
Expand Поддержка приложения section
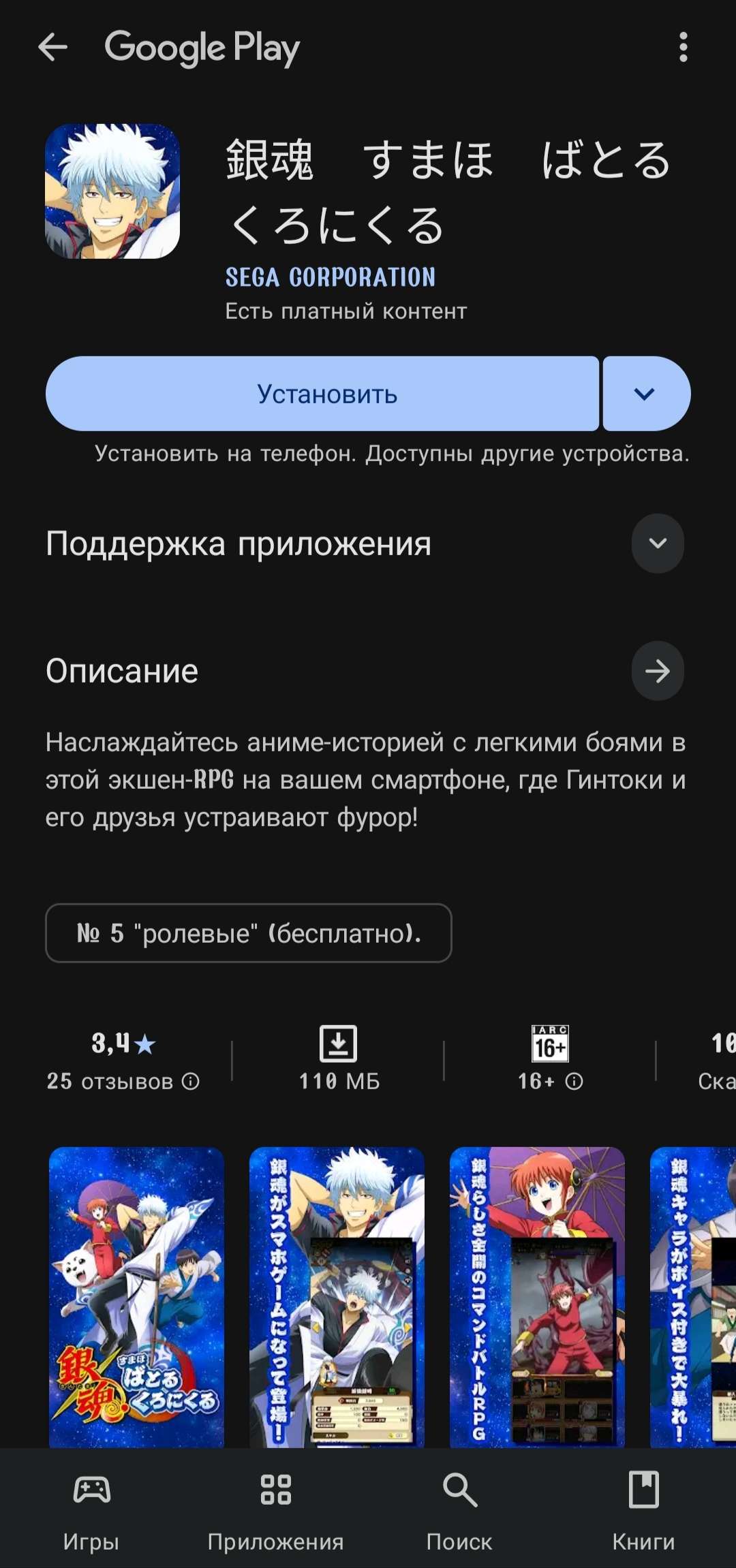click(657, 544)
